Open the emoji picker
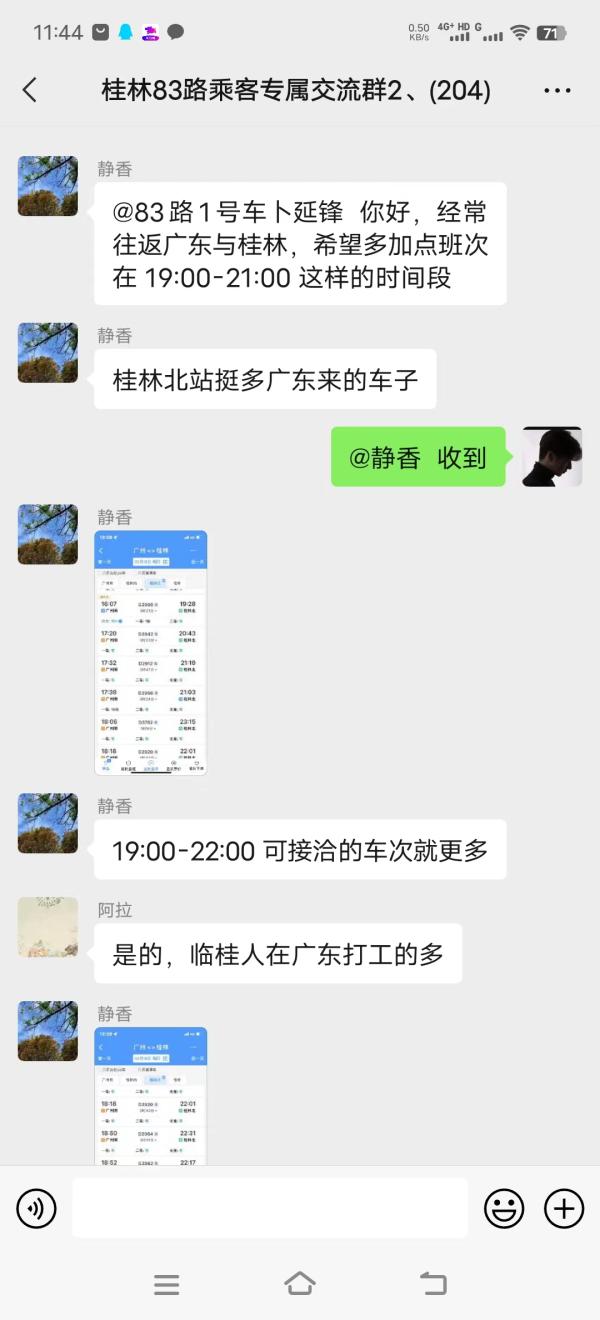 tap(504, 1209)
